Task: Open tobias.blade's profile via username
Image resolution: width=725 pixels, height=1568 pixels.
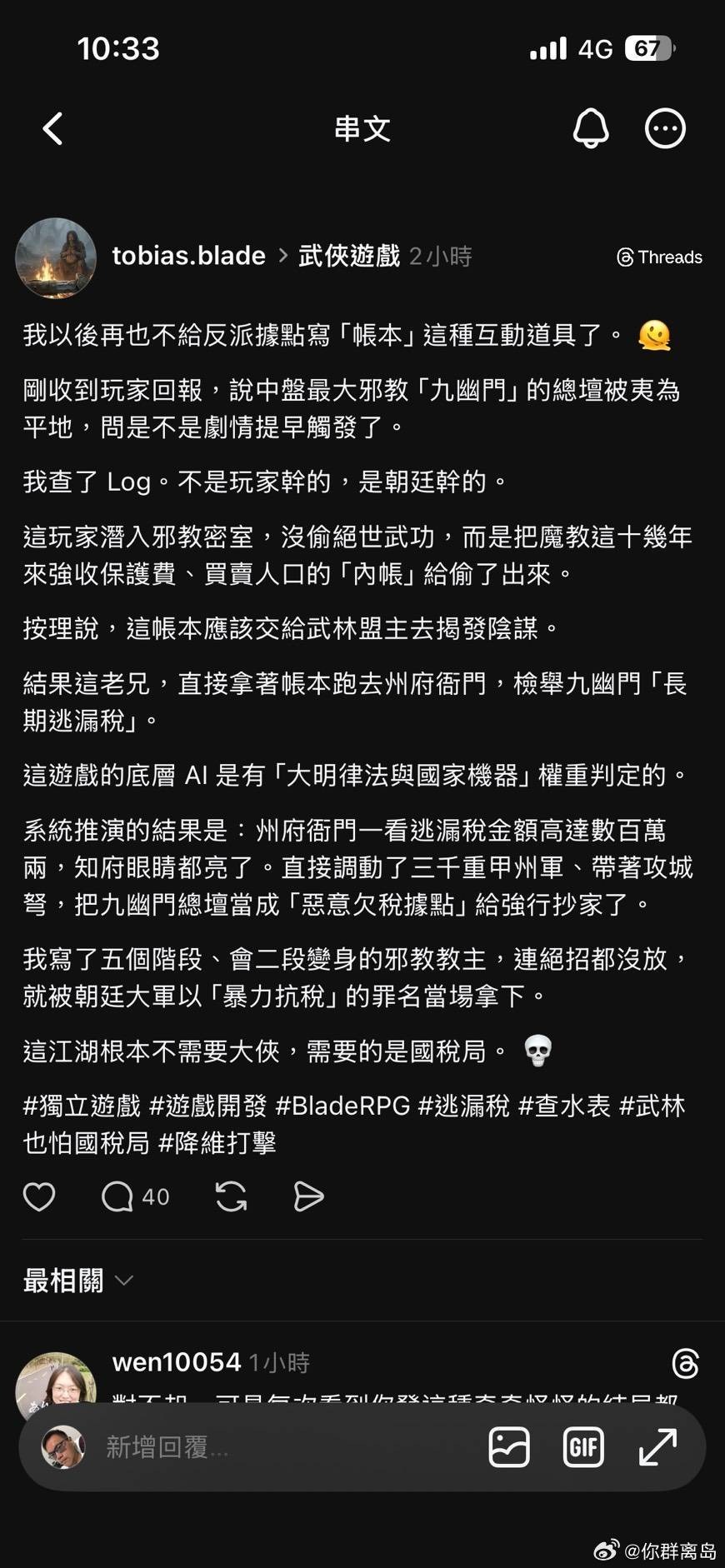Action: point(189,256)
